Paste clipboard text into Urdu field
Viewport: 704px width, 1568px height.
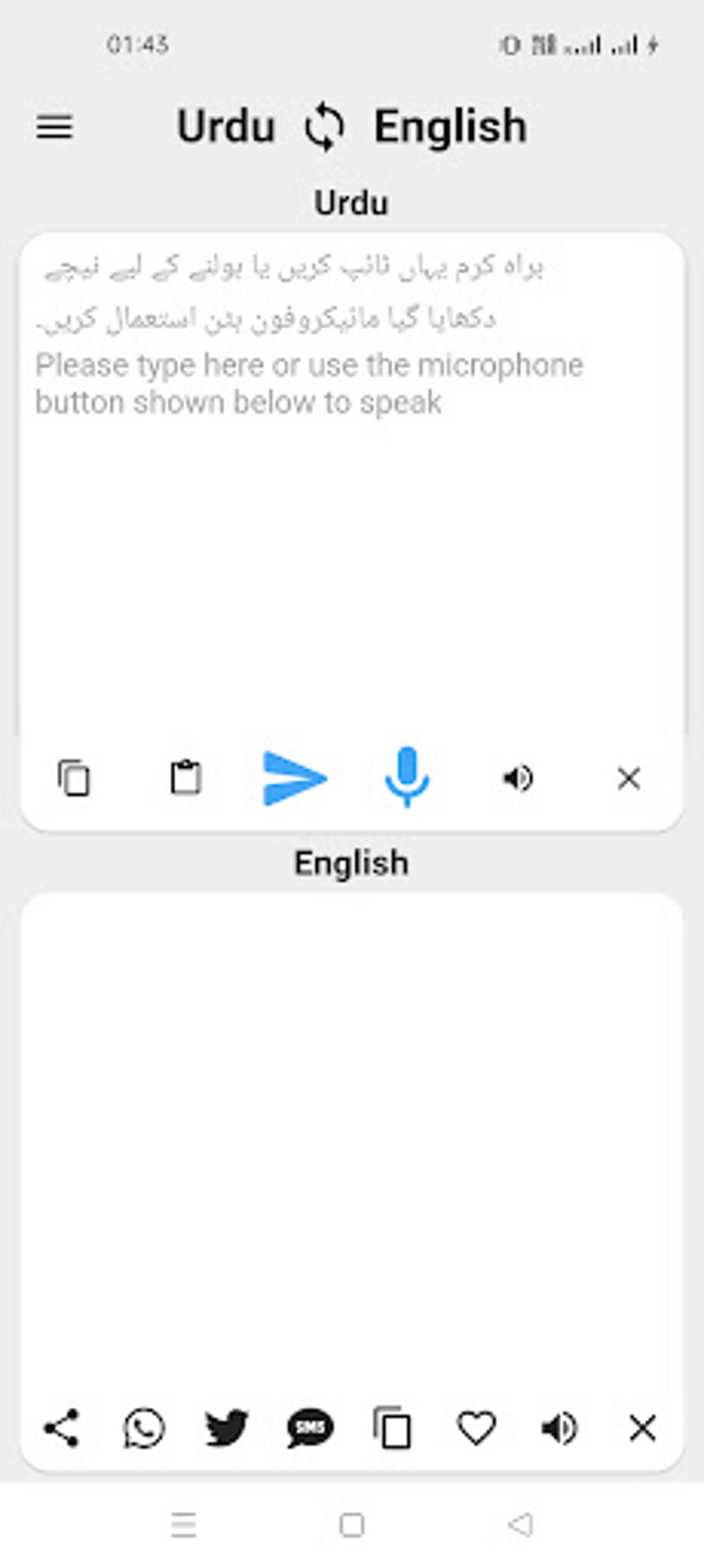click(186, 779)
